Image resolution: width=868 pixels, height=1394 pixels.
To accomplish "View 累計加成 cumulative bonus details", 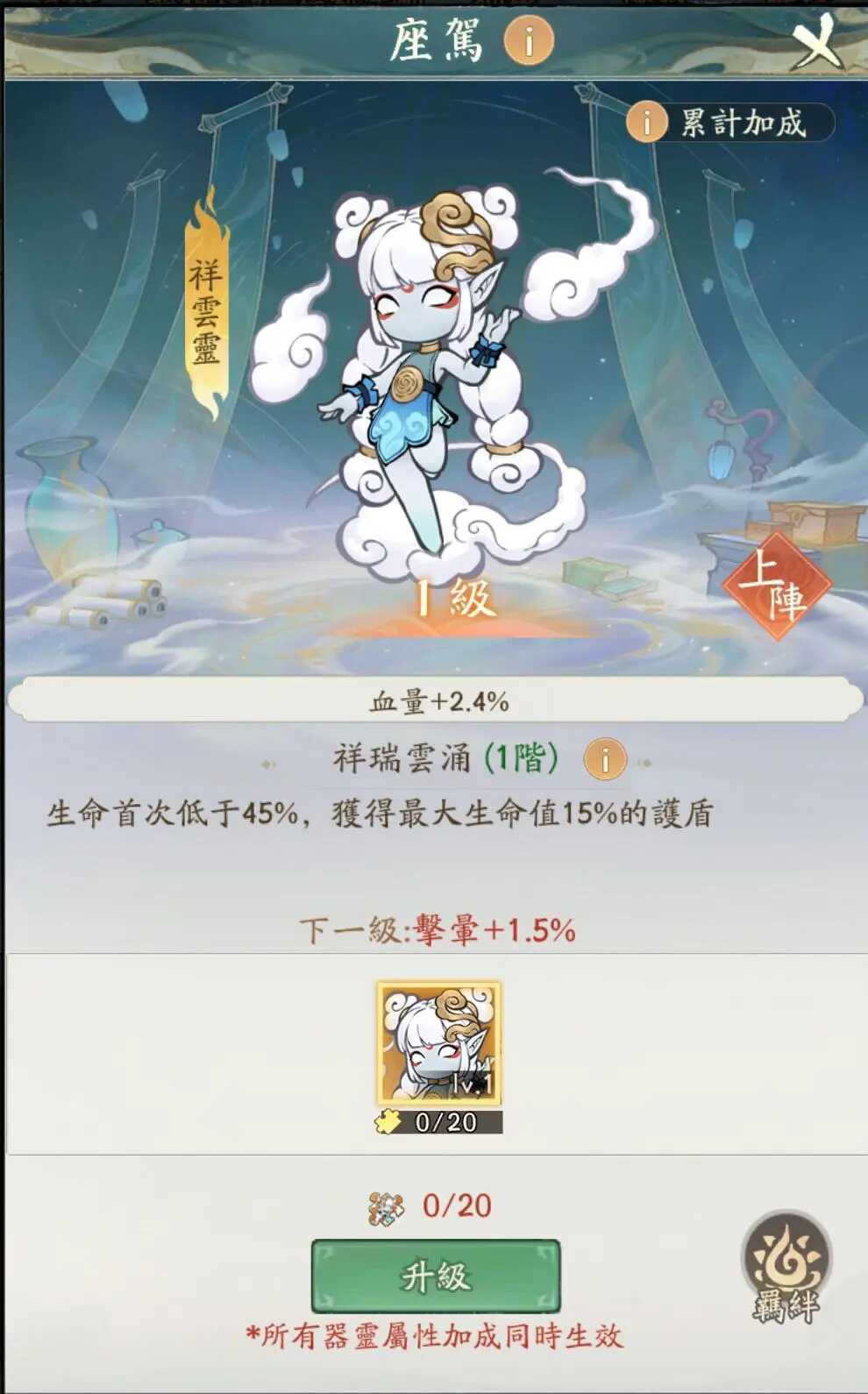I will tap(729, 123).
